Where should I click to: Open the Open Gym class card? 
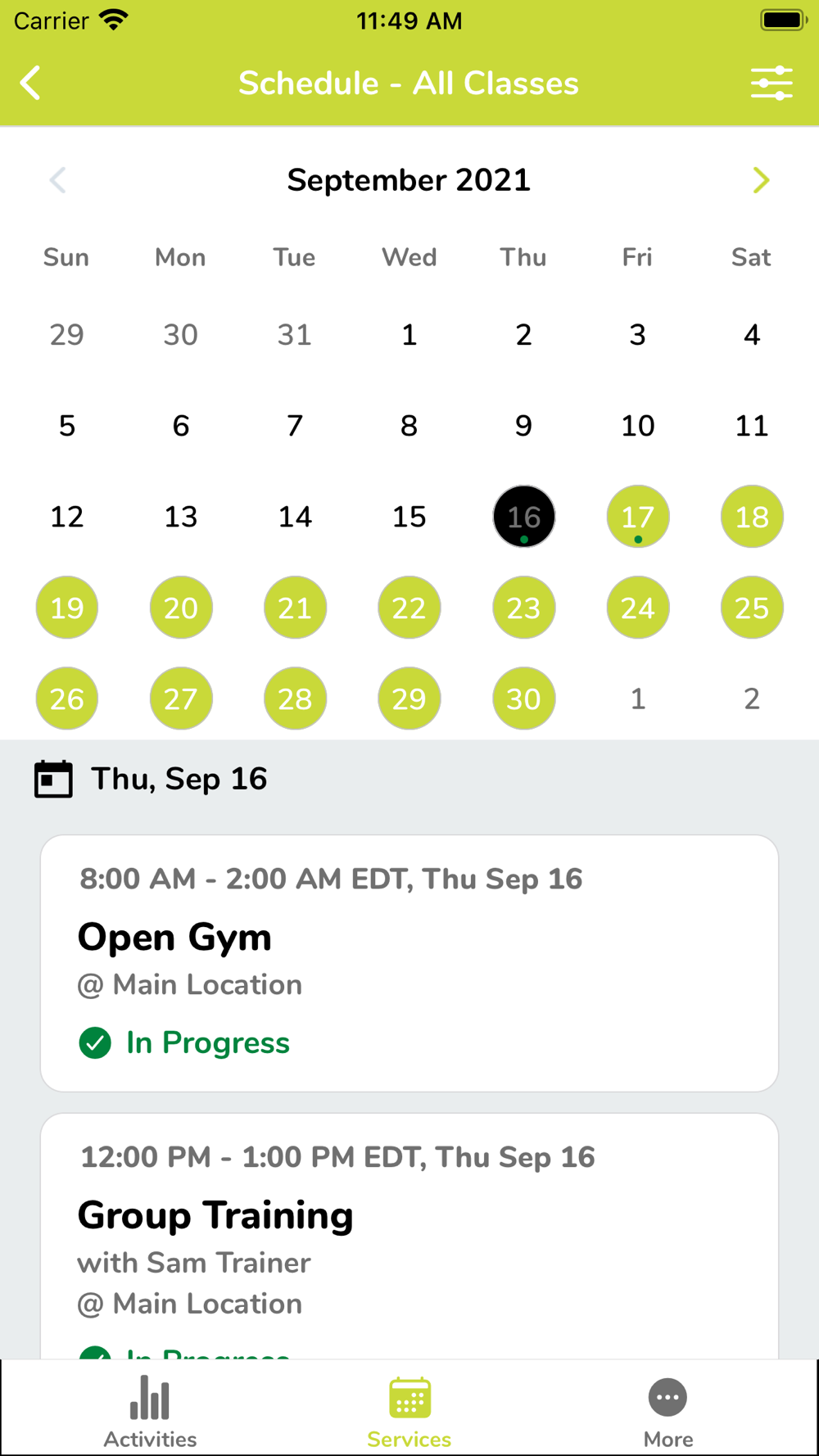tap(409, 962)
